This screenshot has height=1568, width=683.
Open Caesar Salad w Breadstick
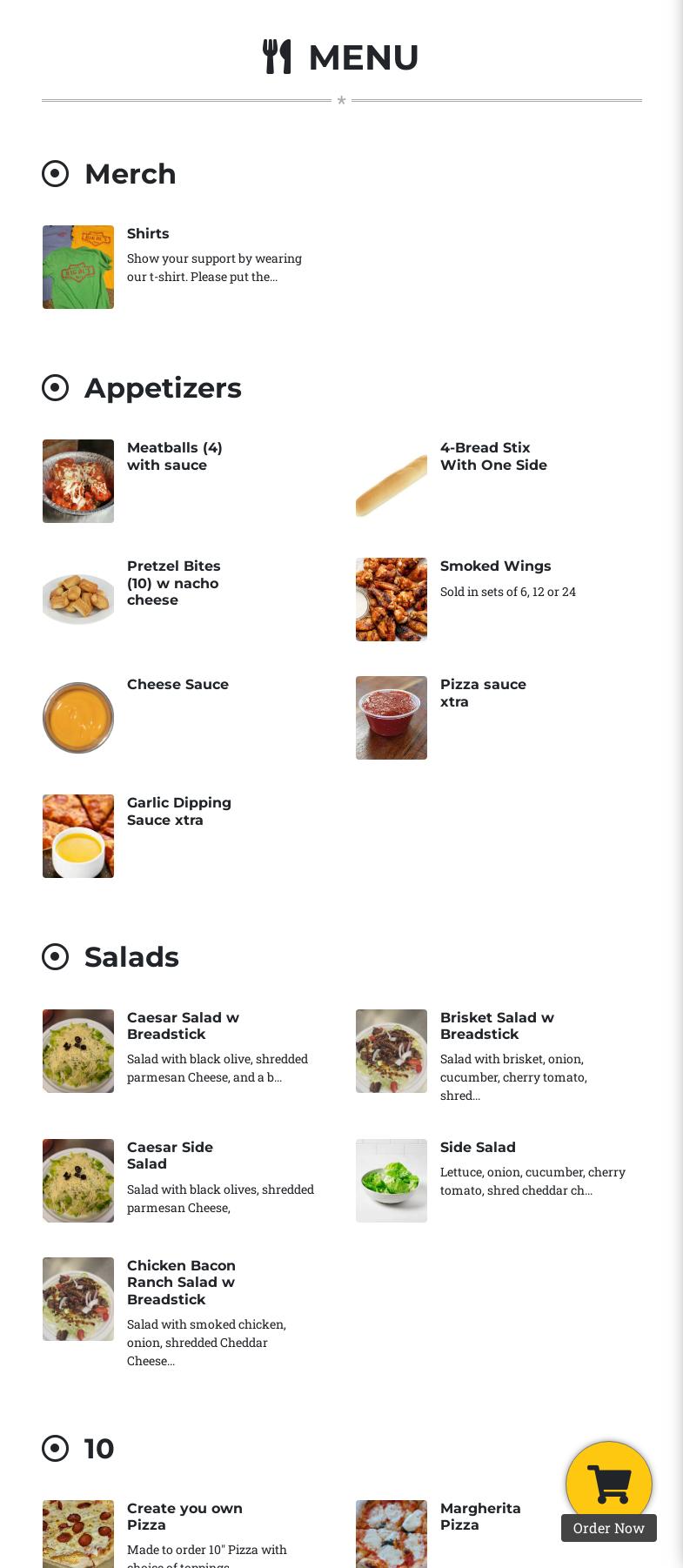[x=183, y=1026]
